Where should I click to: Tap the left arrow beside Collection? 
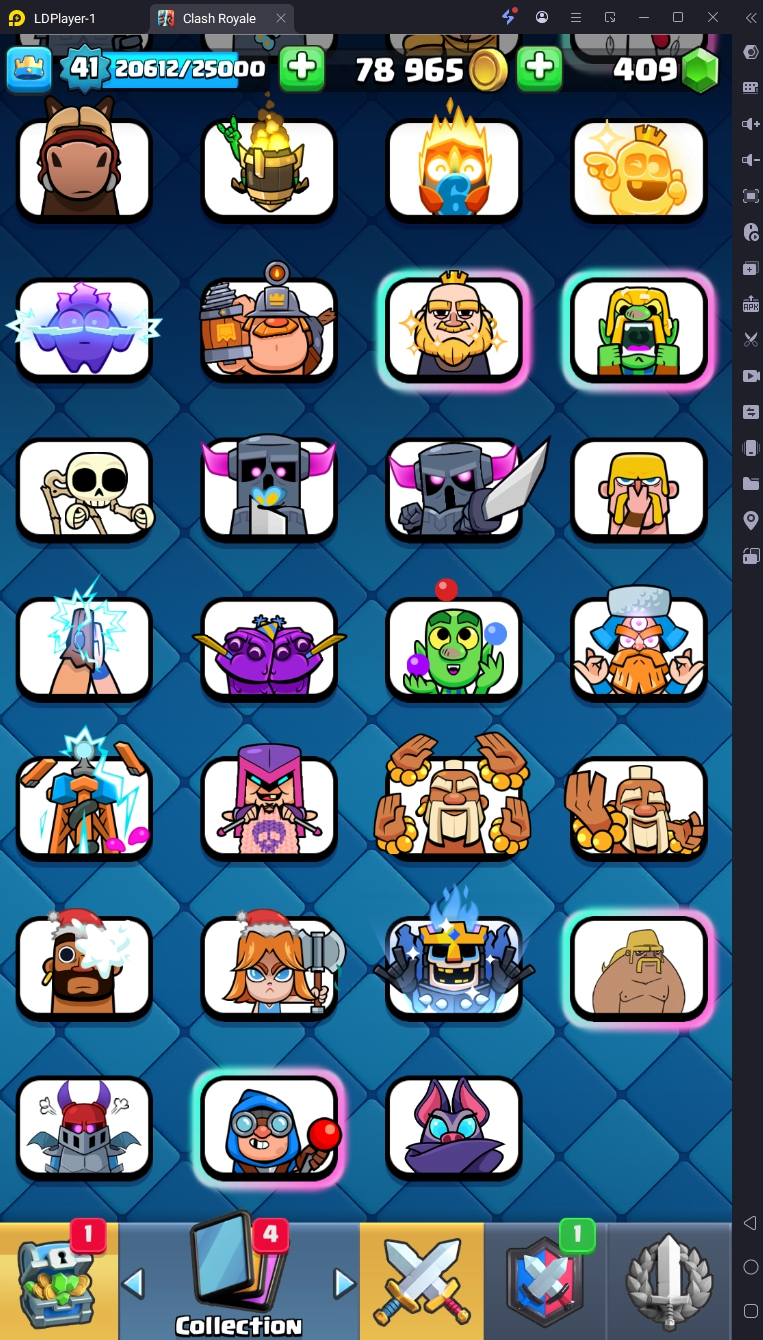coord(134,1282)
